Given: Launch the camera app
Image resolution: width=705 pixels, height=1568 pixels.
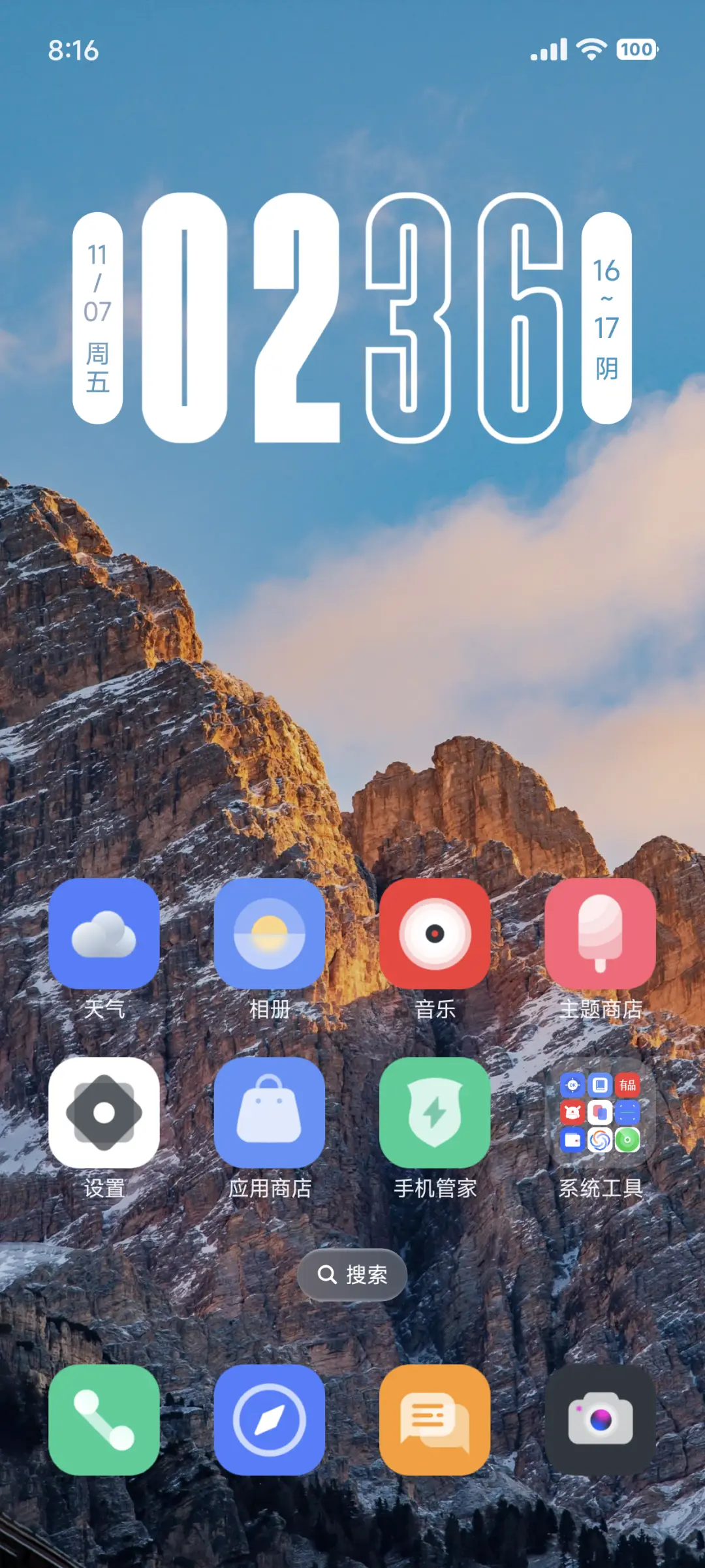Looking at the screenshot, I should [x=600, y=1419].
